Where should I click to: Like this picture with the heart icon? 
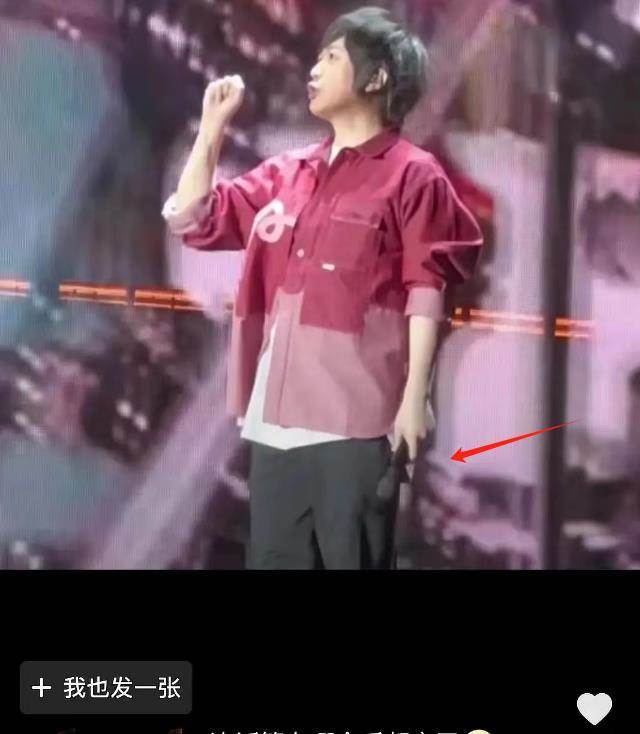594,708
